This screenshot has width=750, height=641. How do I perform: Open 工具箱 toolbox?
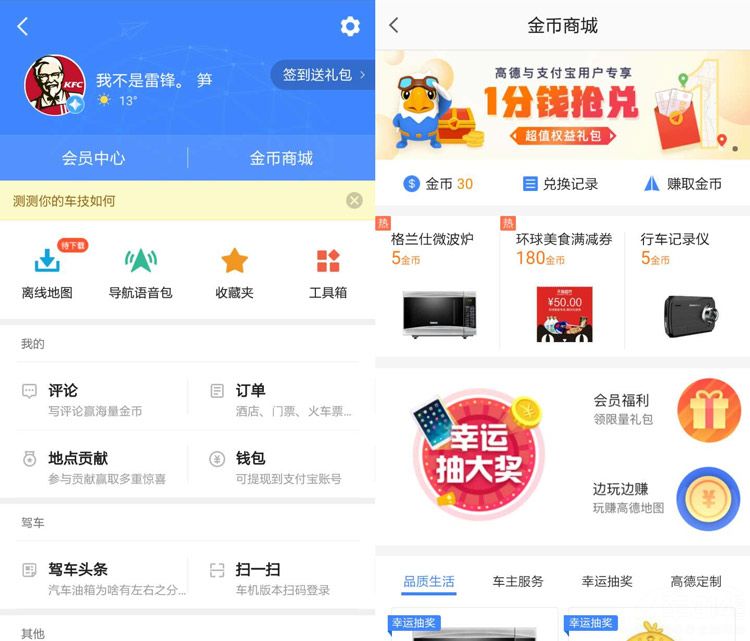coord(328,272)
